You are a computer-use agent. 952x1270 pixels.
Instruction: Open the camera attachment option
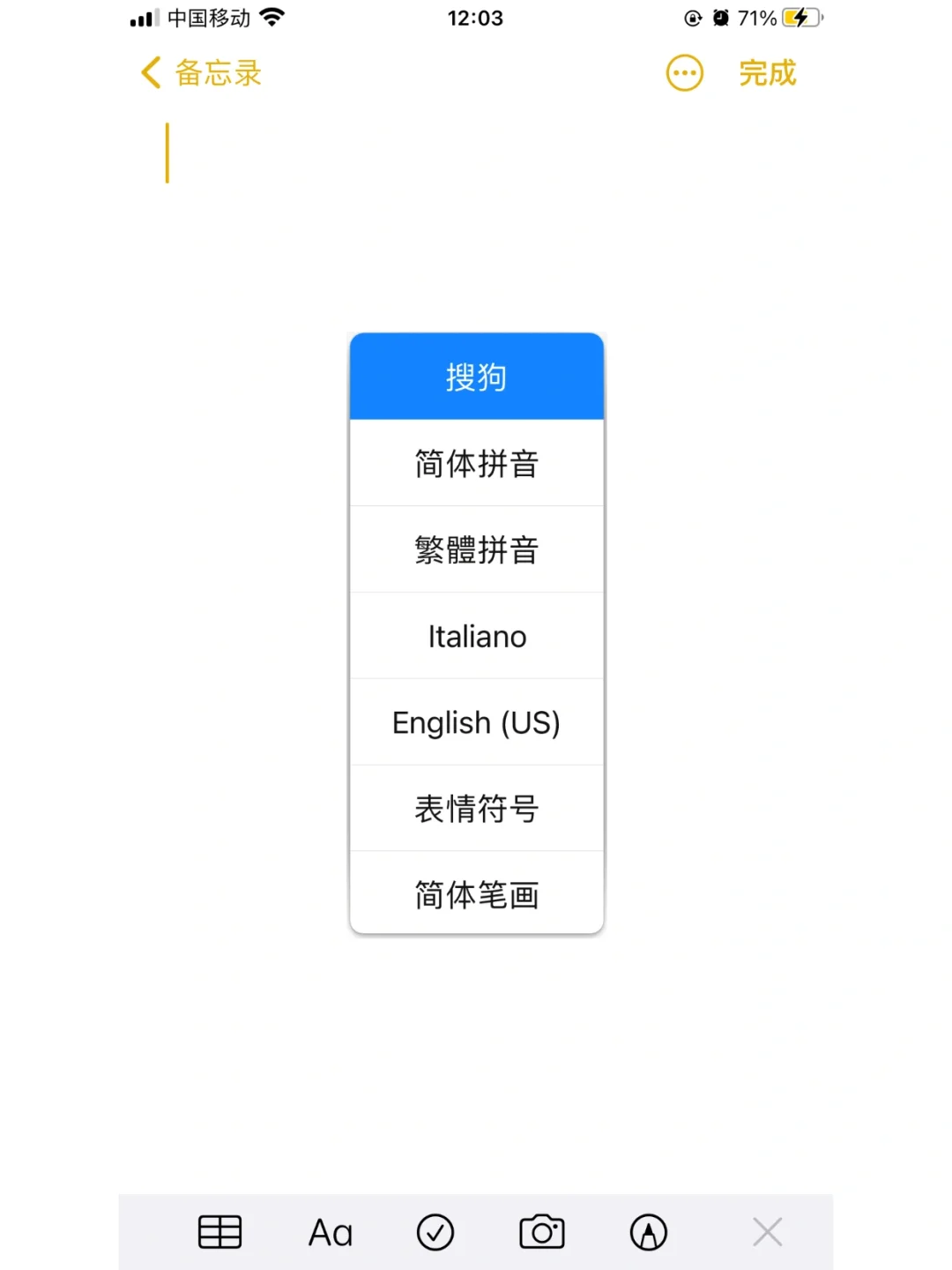click(x=542, y=1232)
